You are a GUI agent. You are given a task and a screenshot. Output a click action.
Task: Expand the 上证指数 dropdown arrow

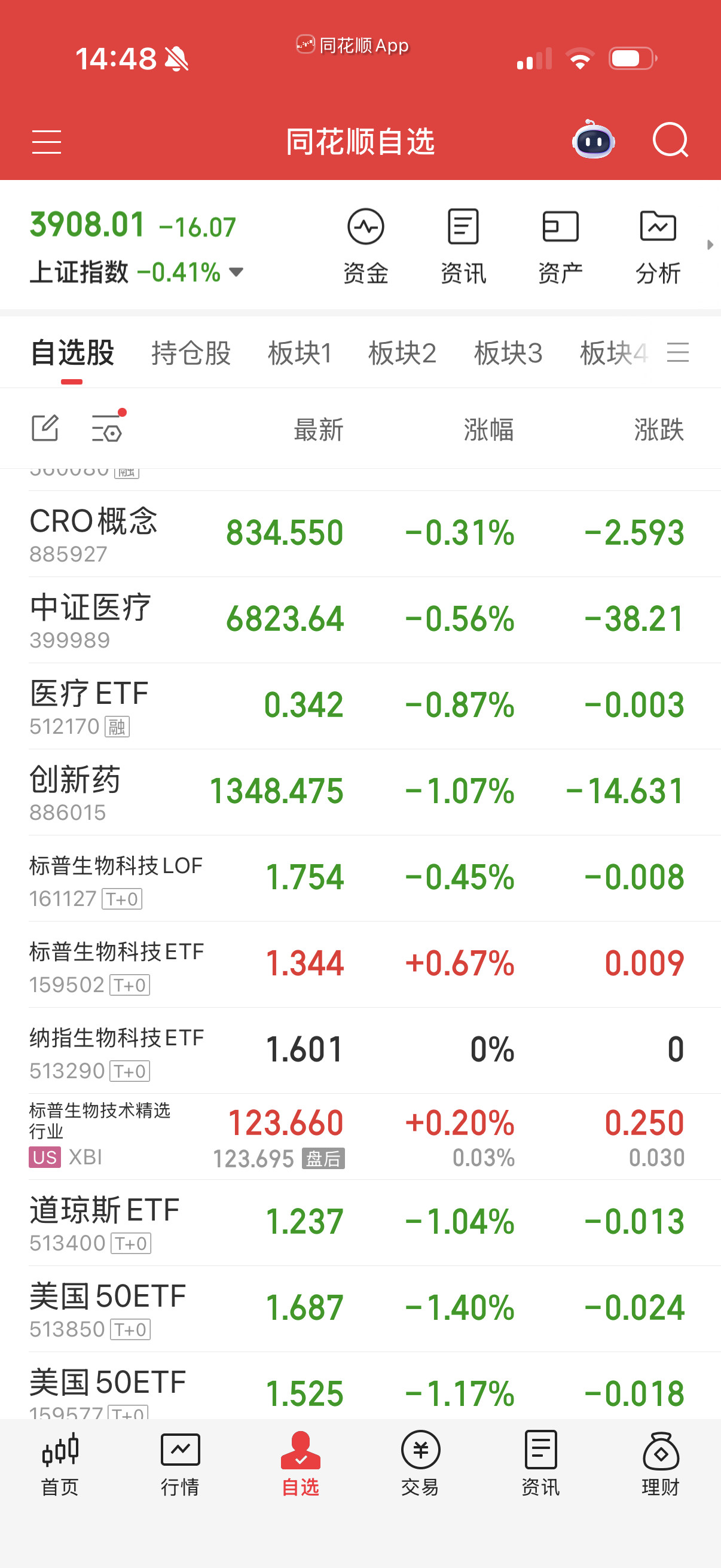pyautogui.click(x=236, y=273)
